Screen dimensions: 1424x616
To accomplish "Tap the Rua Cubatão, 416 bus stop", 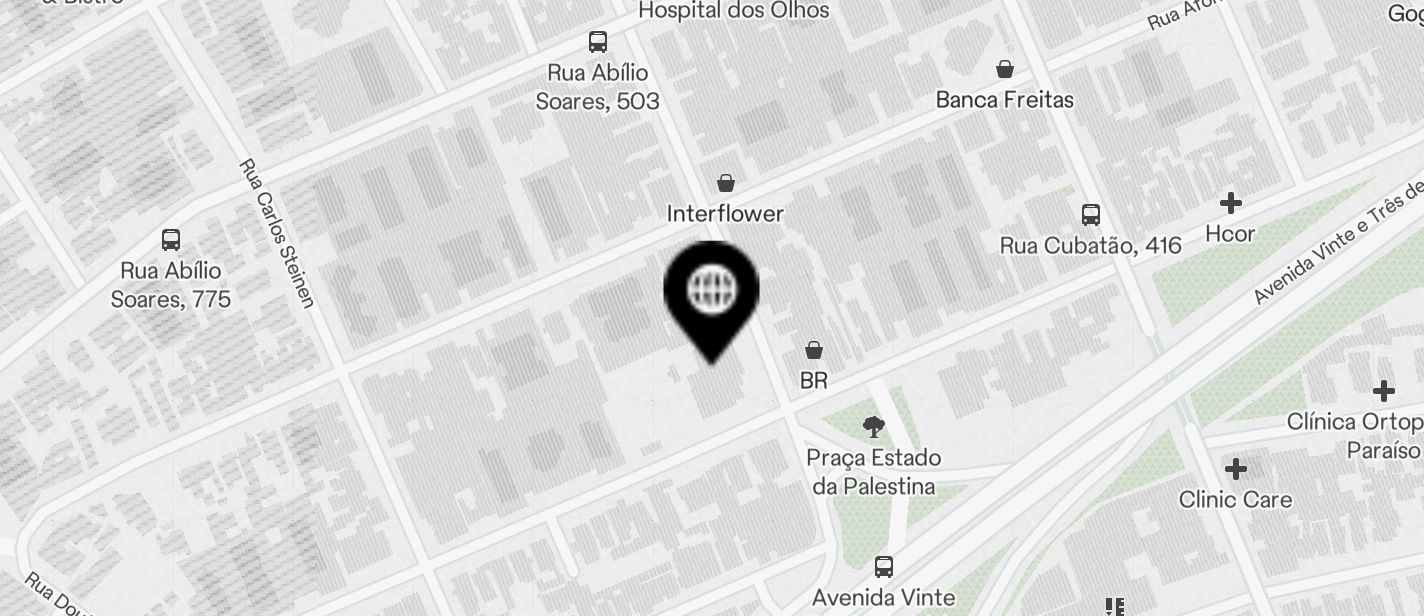I will [1090, 215].
